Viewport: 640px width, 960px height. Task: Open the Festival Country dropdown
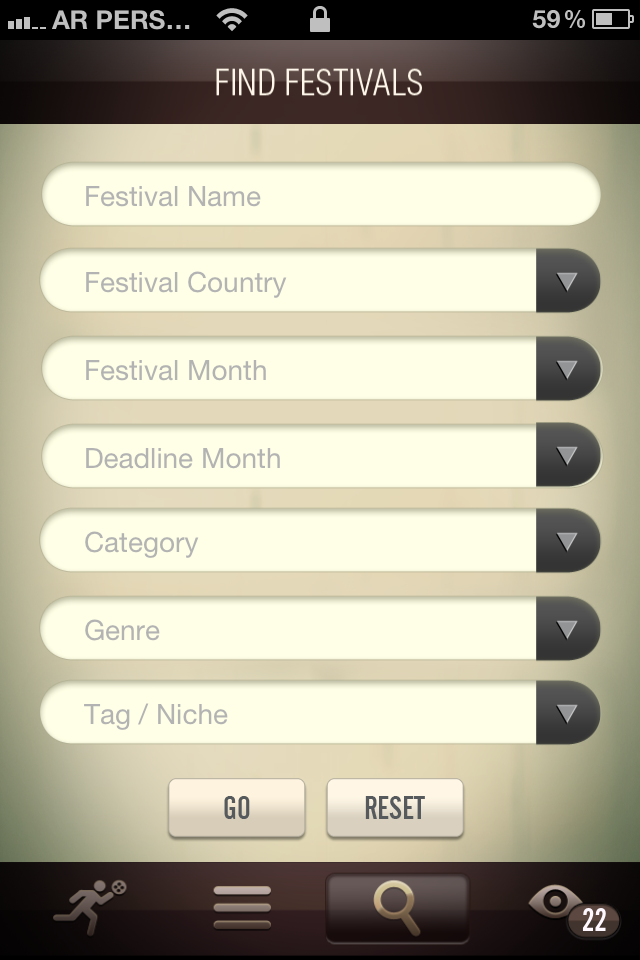(x=567, y=283)
